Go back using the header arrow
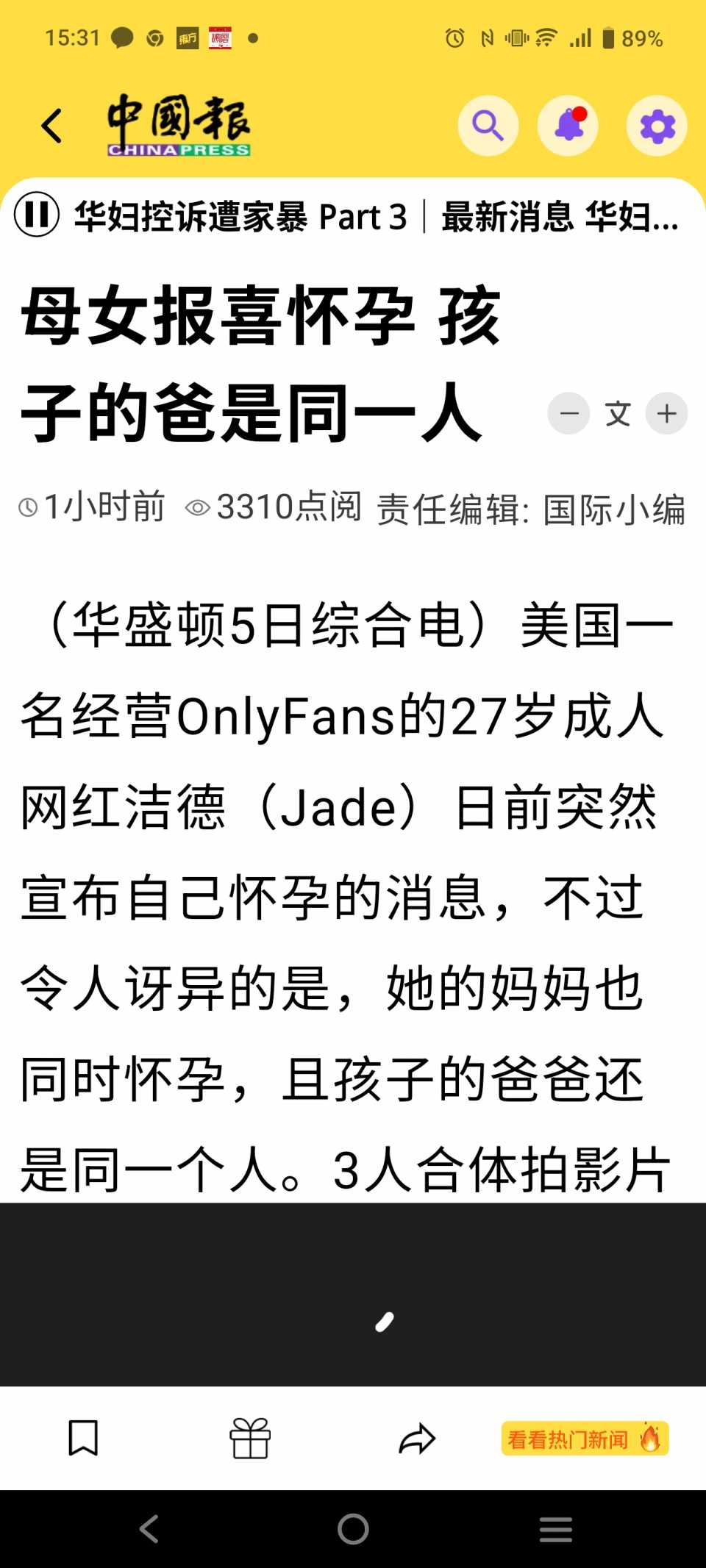 point(51,126)
